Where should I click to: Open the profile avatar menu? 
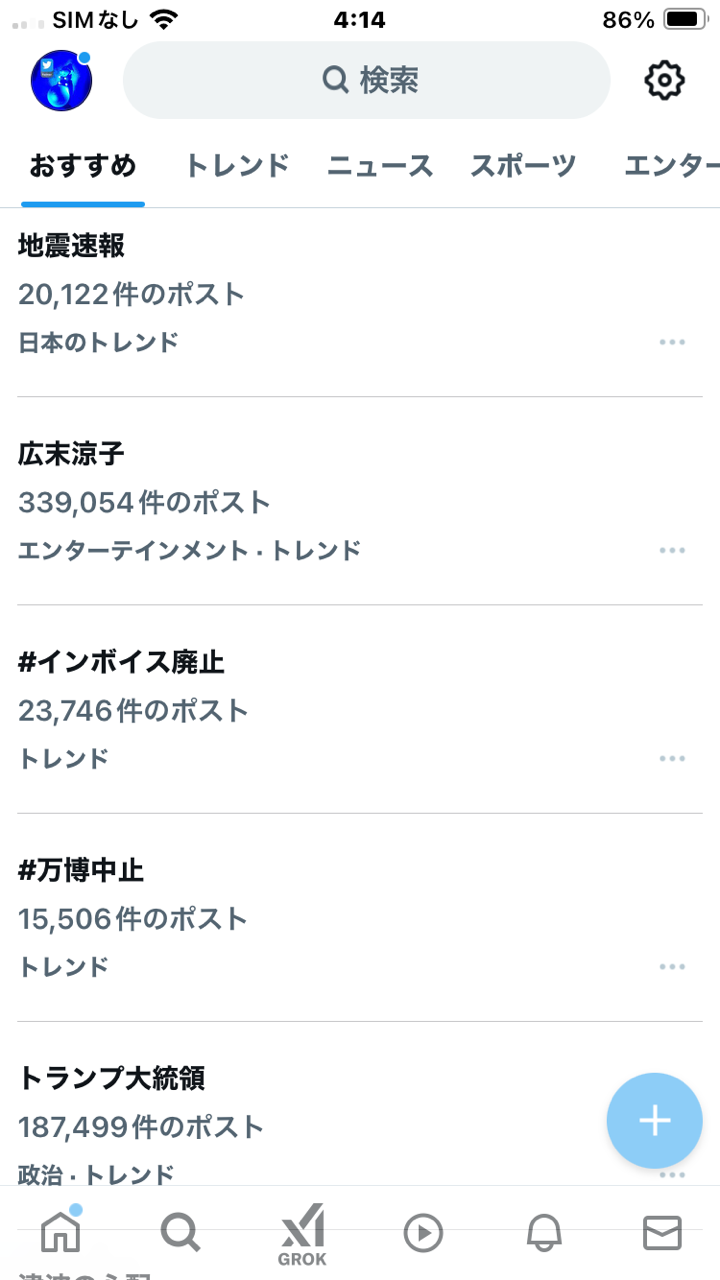point(62,80)
